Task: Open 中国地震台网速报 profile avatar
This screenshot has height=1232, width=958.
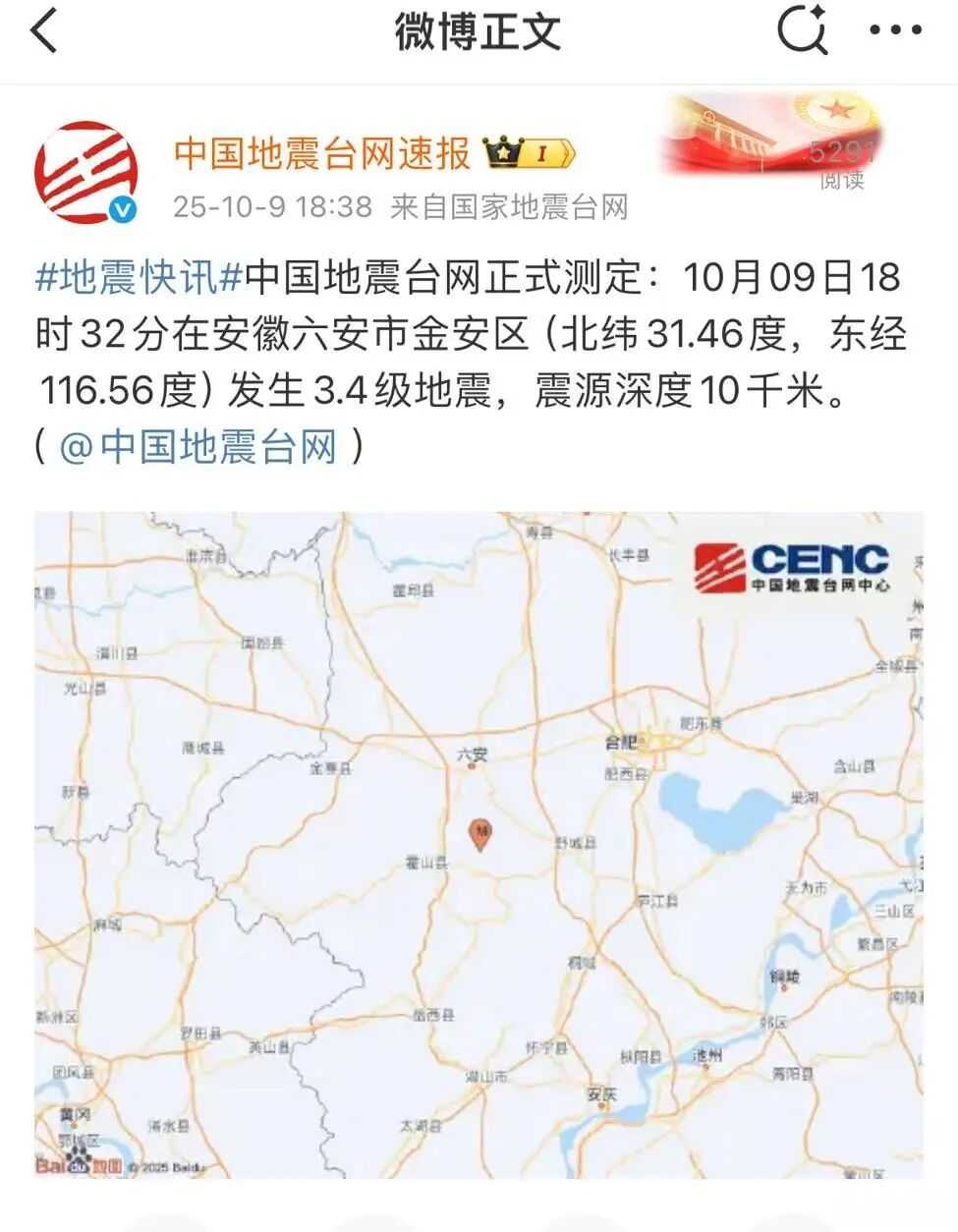Action: tap(85, 172)
